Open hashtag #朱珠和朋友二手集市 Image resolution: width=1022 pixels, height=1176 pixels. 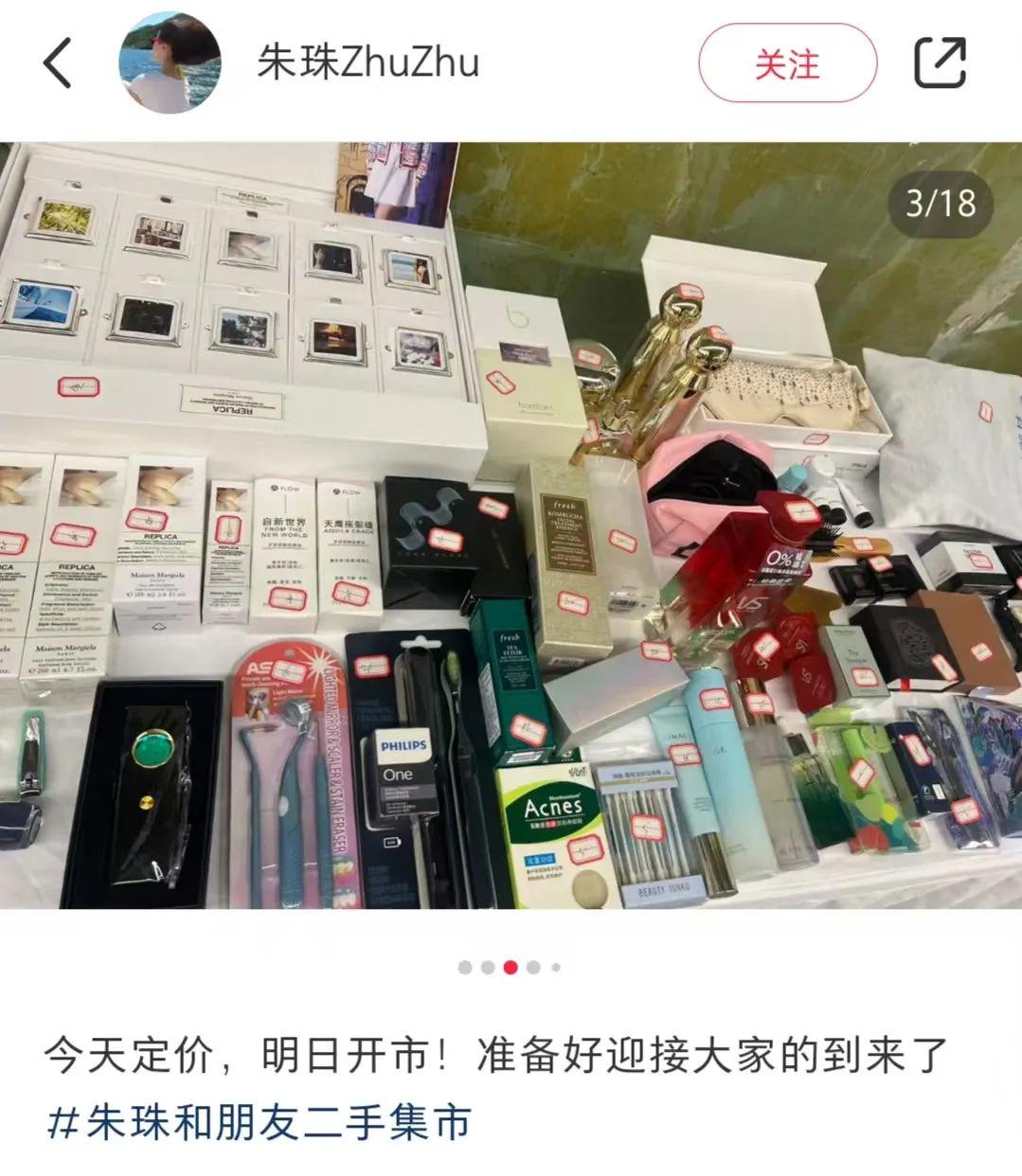click(260, 1123)
